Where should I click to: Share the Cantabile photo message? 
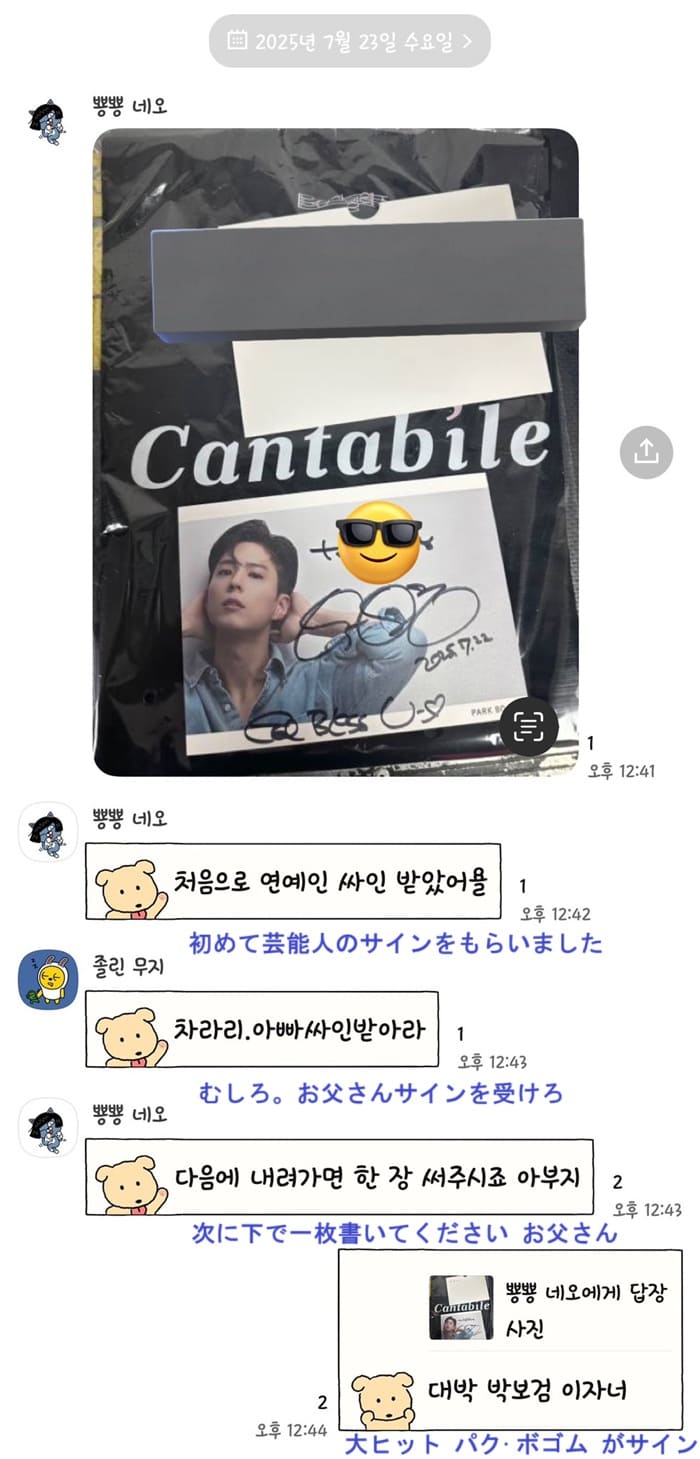(646, 451)
